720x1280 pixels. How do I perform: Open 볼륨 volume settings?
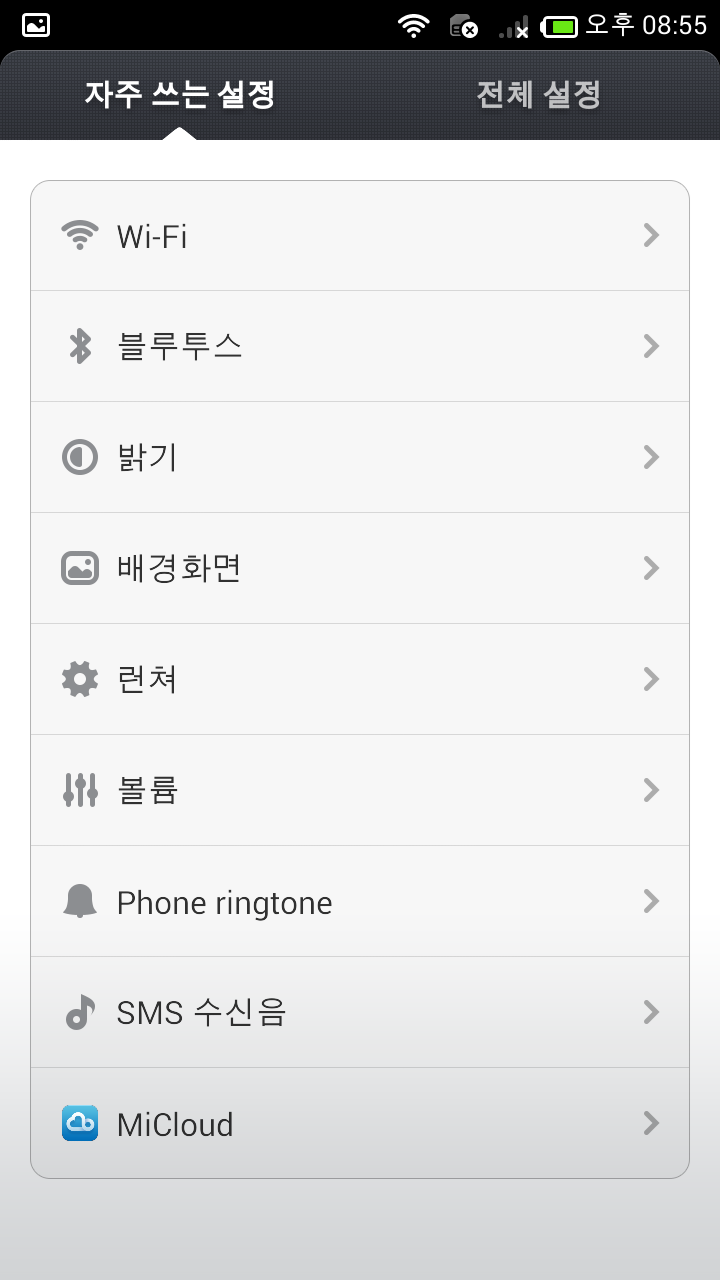tap(360, 791)
